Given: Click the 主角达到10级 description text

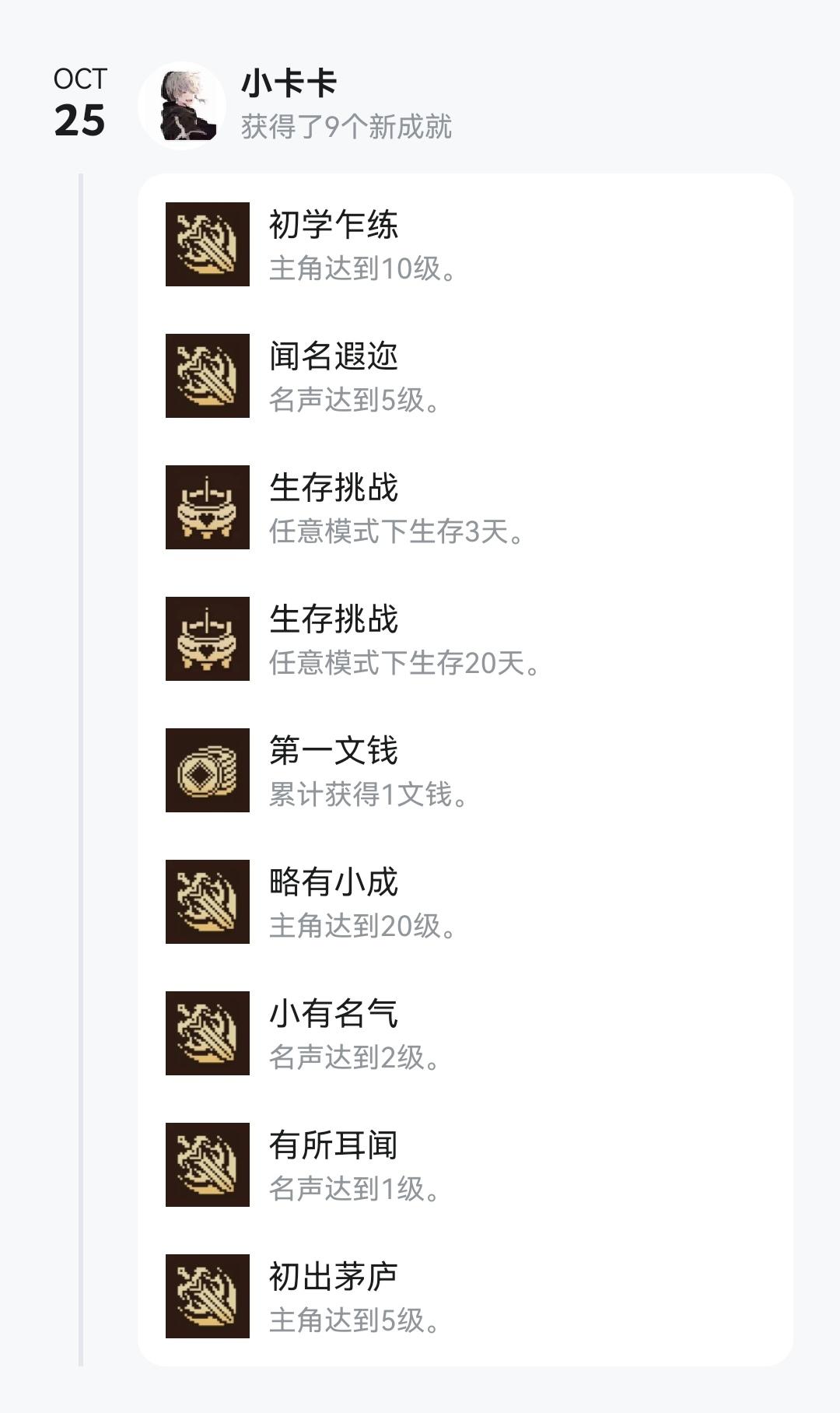Looking at the screenshot, I should tap(362, 271).
